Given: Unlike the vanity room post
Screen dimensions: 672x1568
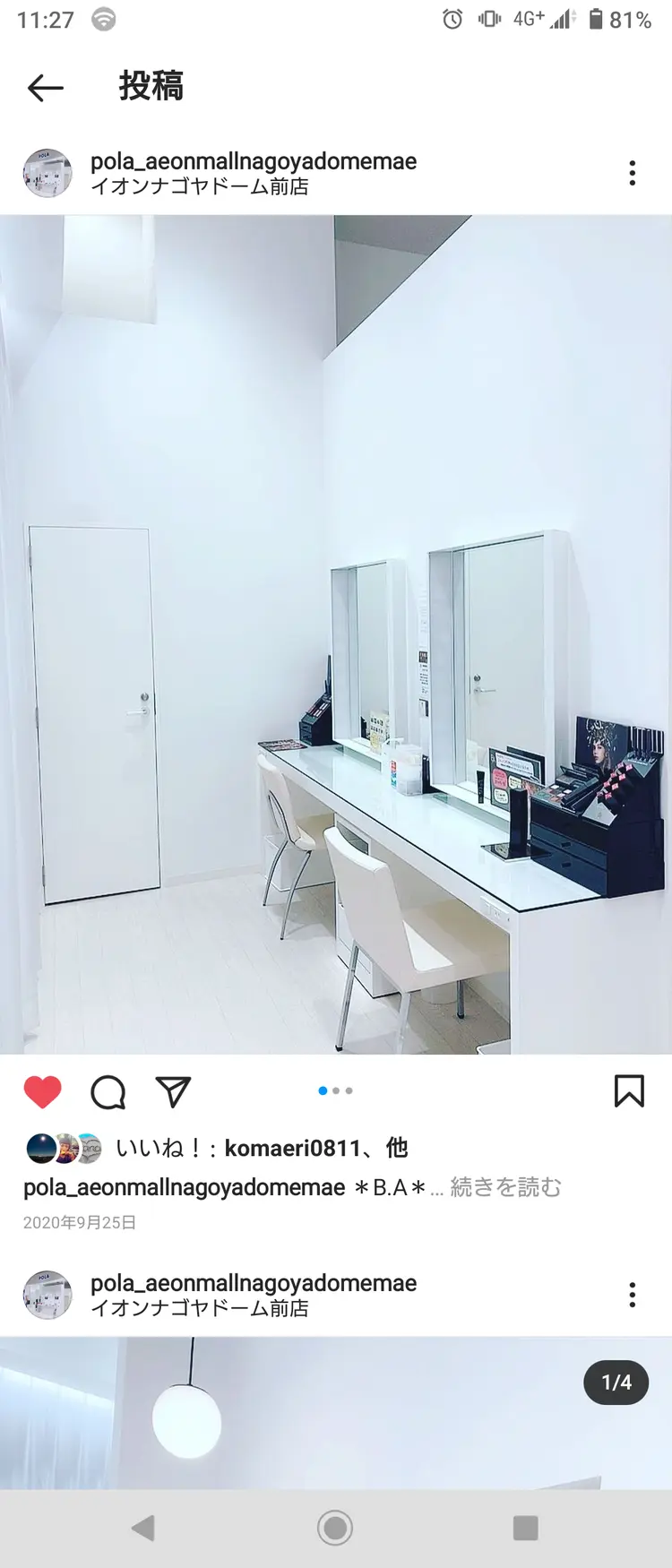Looking at the screenshot, I should click(42, 1091).
